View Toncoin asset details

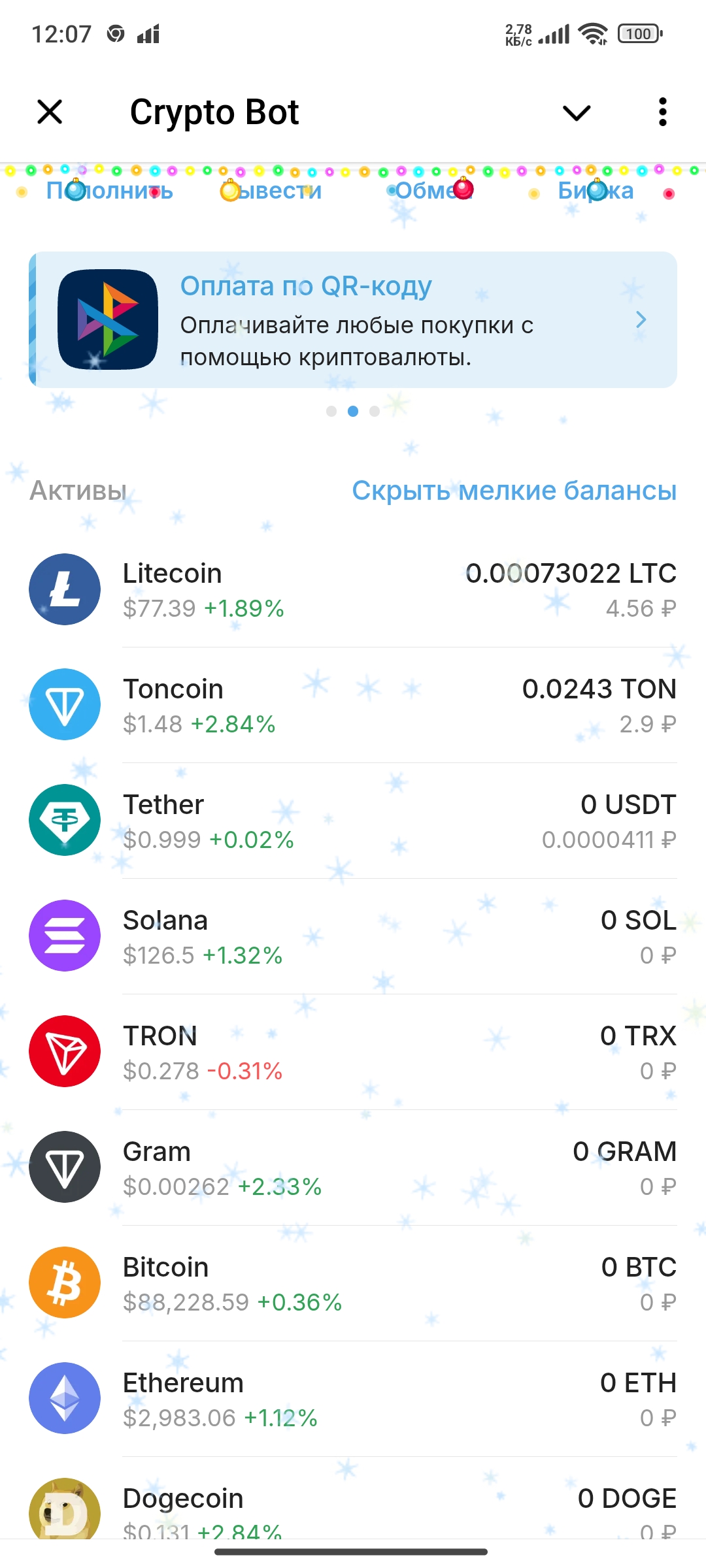(353, 706)
